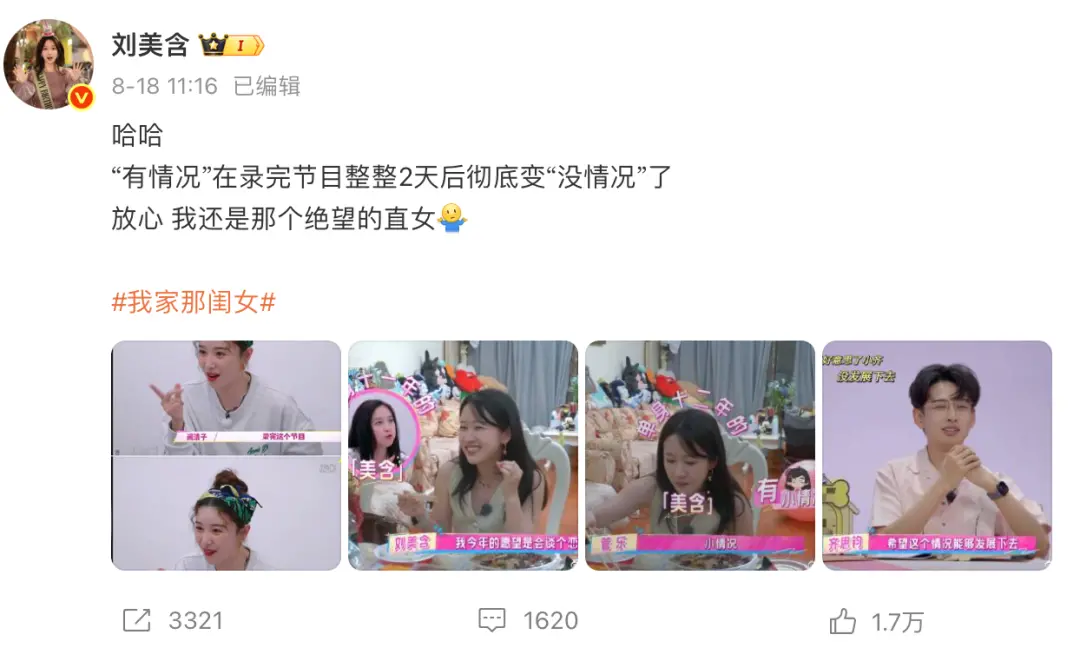Open the #我家那闺女# hashtag topic
Image resolution: width=1080 pixels, height=648 pixels.
point(193,303)
